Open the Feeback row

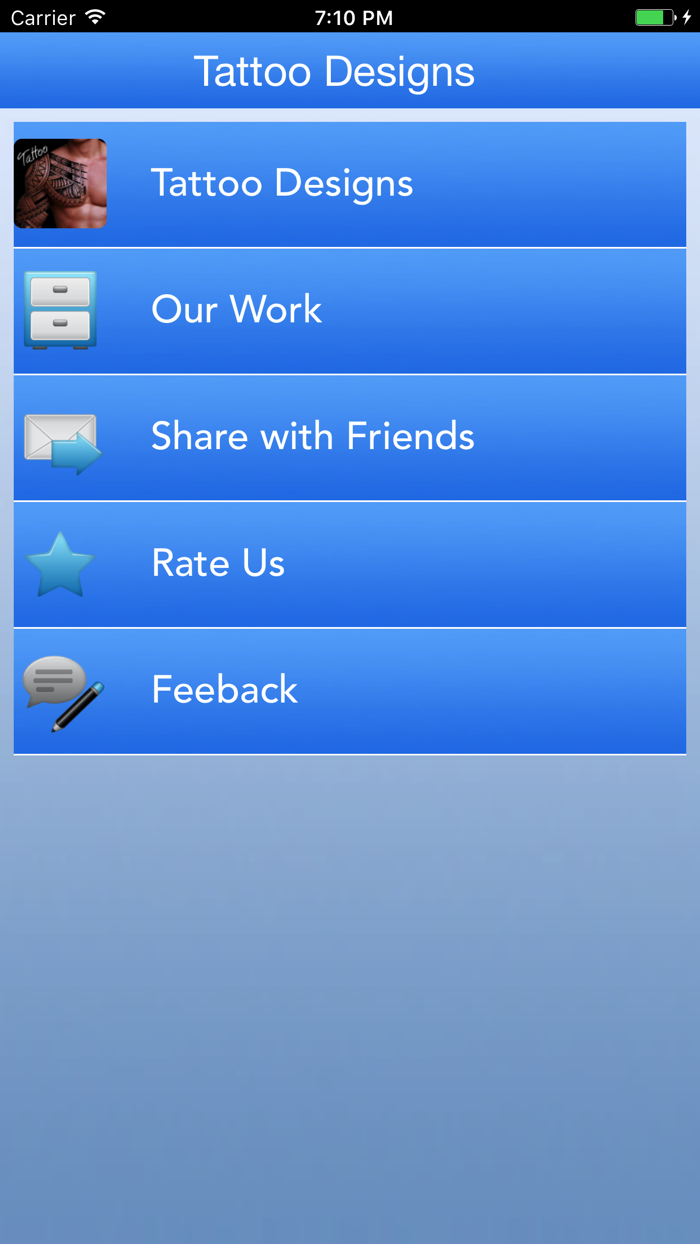point(350,691)
